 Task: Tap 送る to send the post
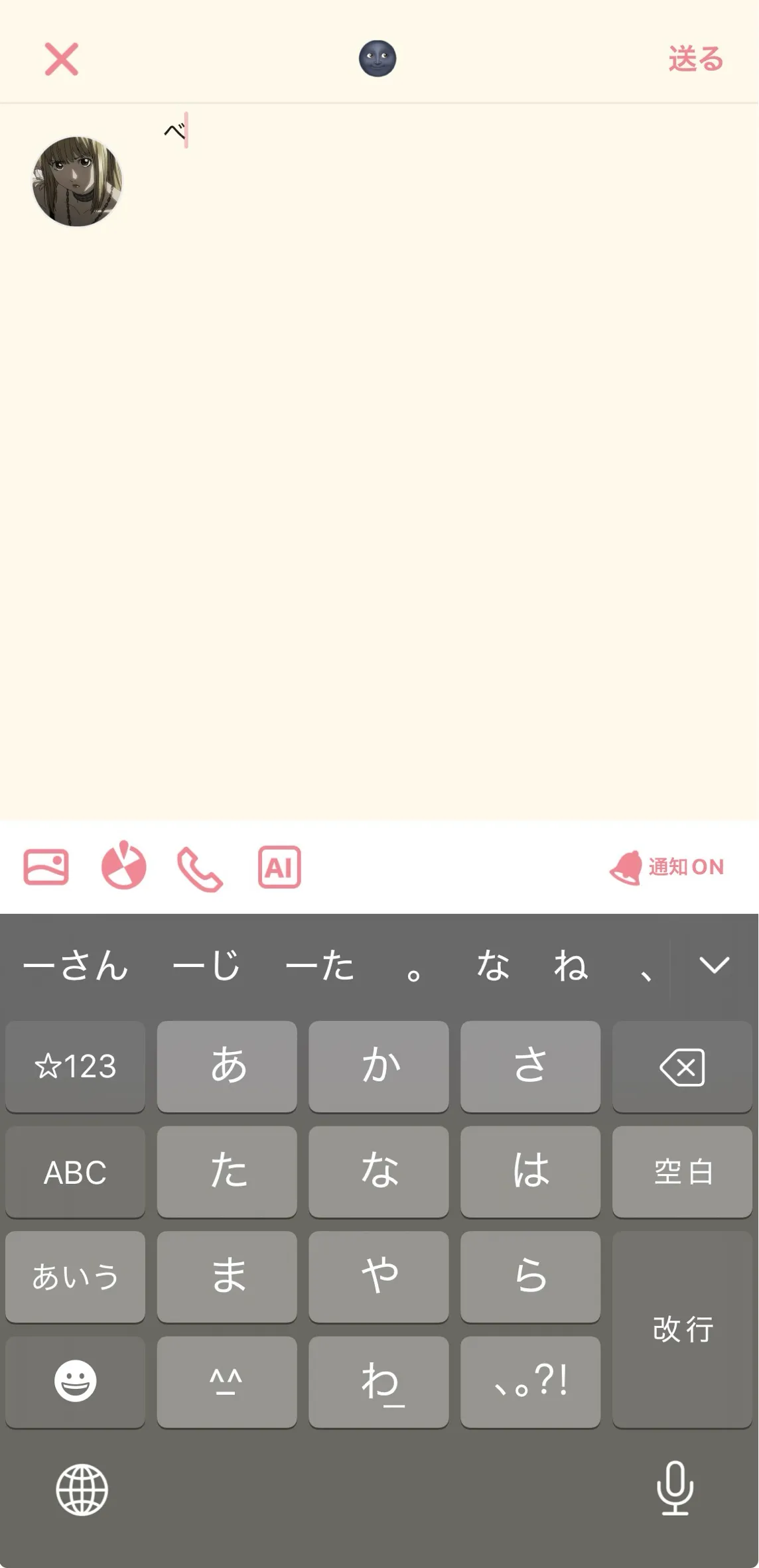click(695, 59)
